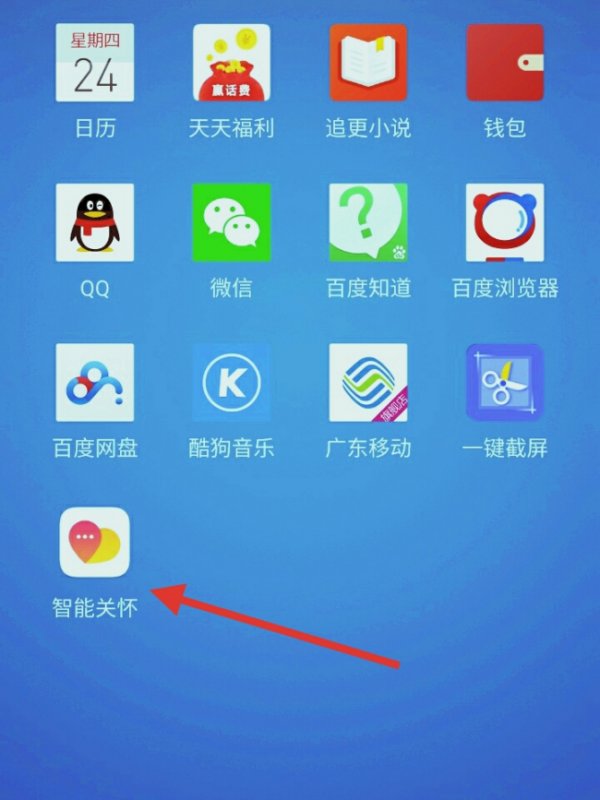
Task: Open the 日历 calendar app
Action: pos(95,63)
